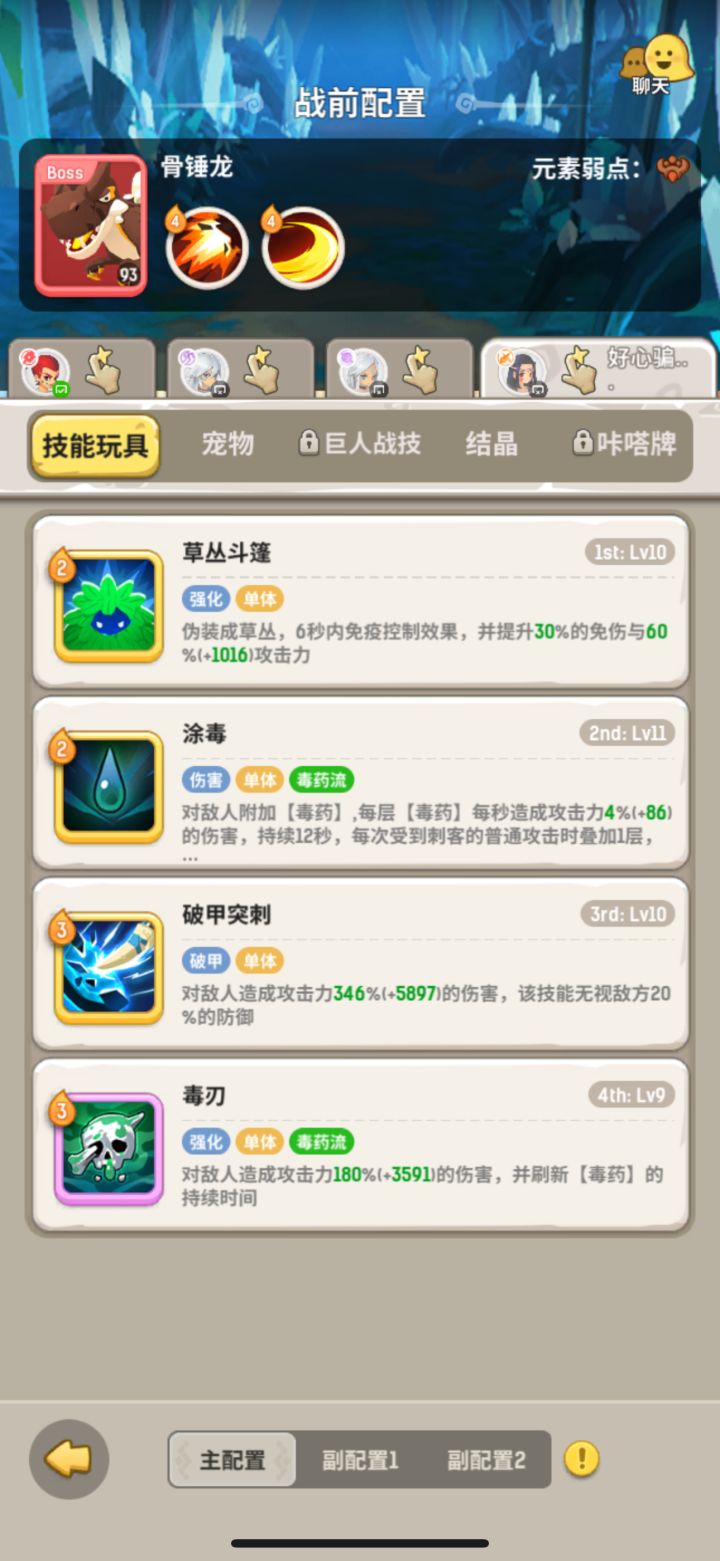The image size is (720, 1561).
Task: Click the boss's first flame attack icon
Action: click(207, 246)
